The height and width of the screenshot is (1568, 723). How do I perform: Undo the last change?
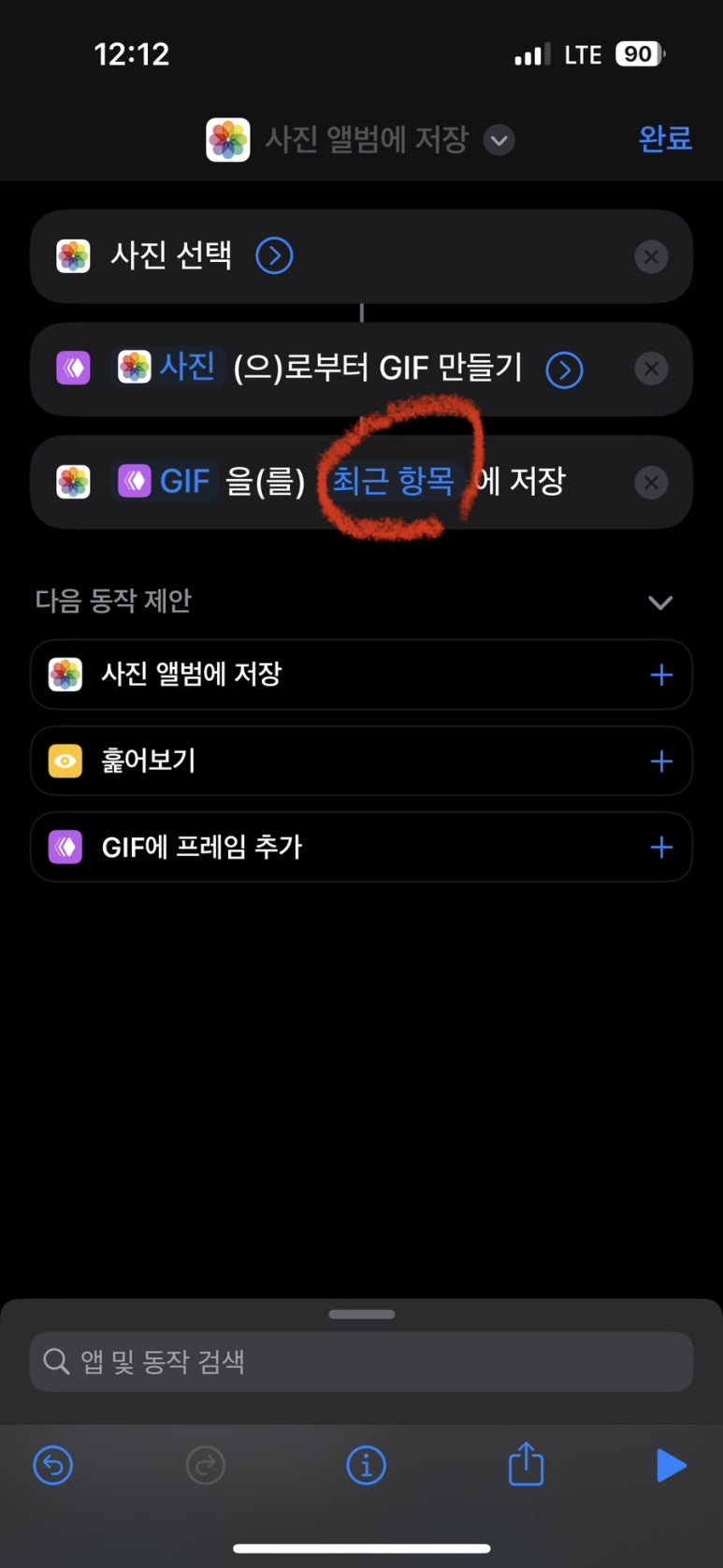click(x=53, y=1465)
